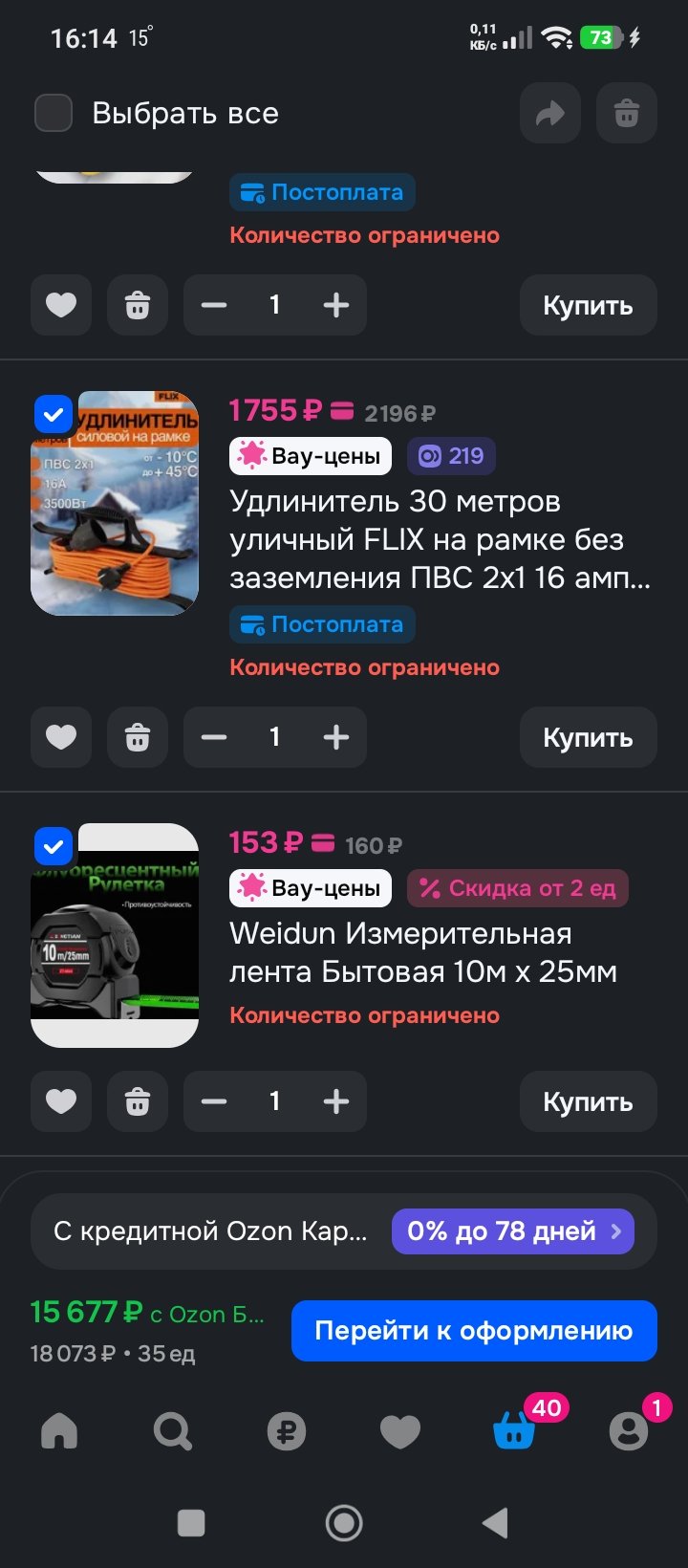Check the "Выбрать все" checkbox
This screenshot has width=688, height=1568.
[54, 113]
